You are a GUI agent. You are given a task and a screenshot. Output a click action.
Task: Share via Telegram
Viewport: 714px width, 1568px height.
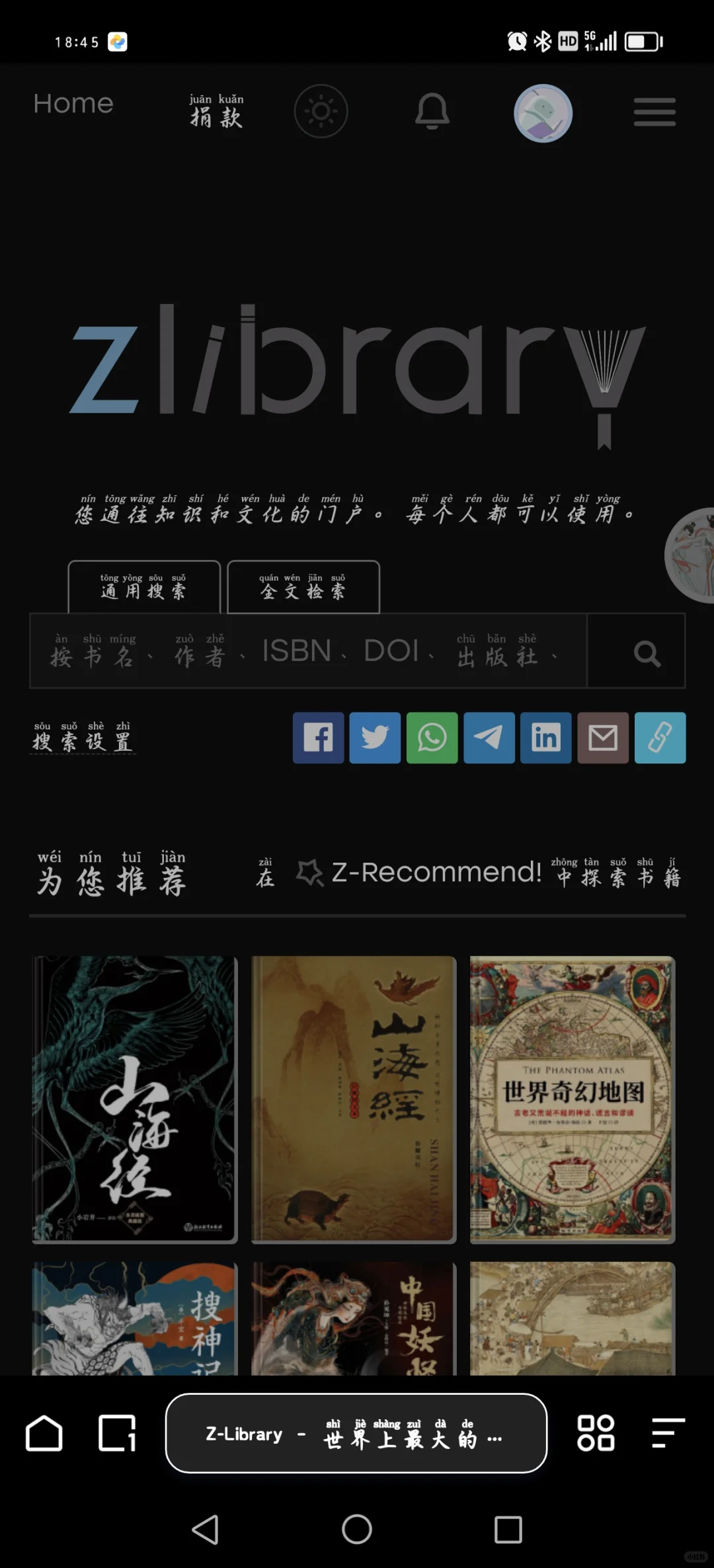pos(489,738)
